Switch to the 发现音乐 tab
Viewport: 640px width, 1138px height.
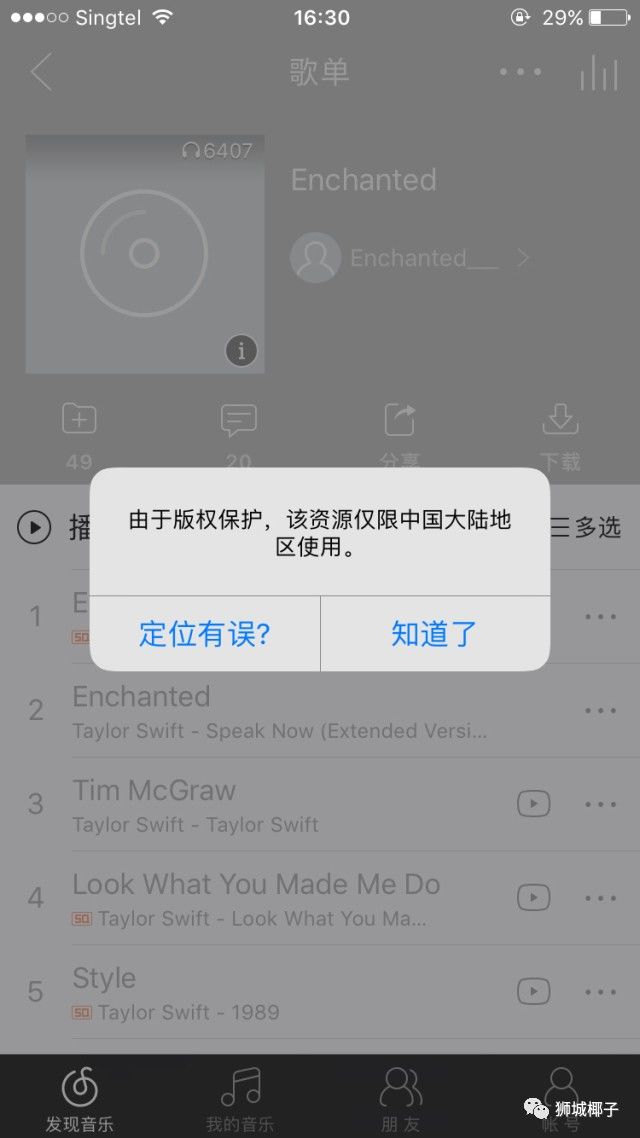[x=79, y=1098]
